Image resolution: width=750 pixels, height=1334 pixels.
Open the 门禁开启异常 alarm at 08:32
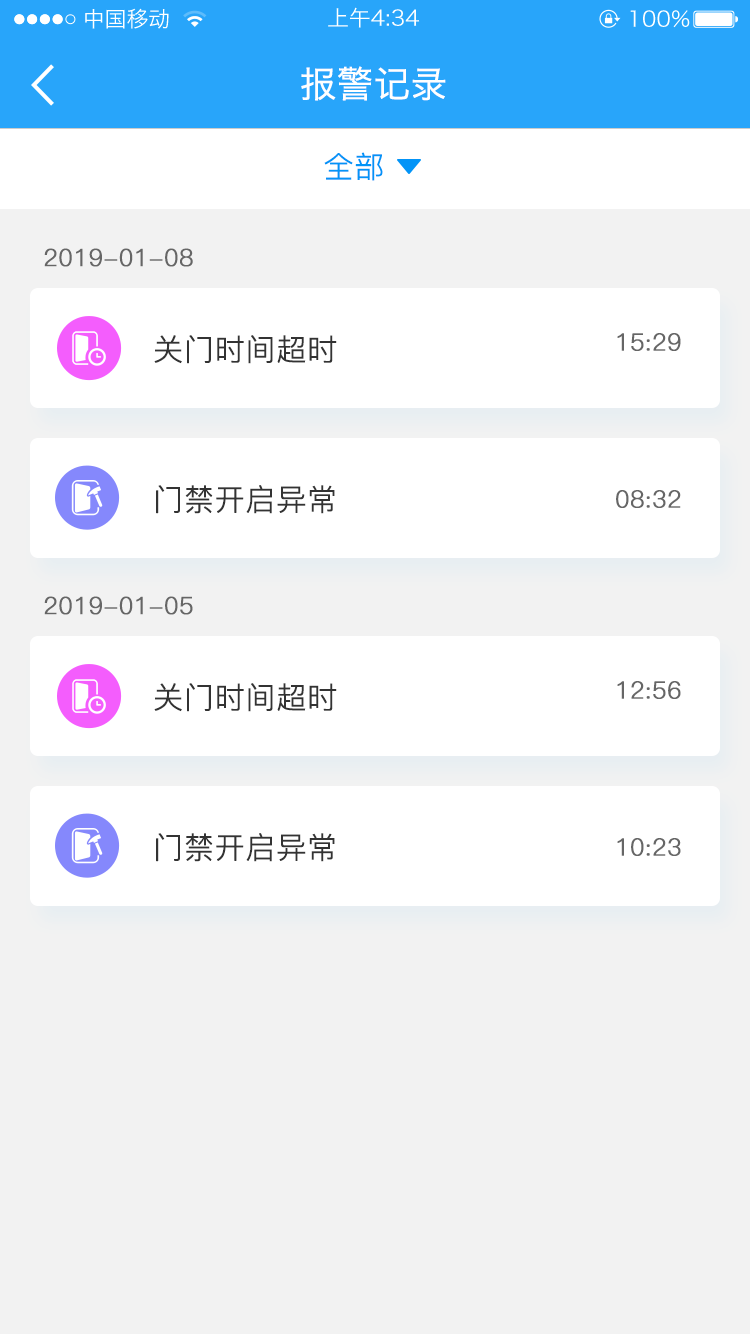point(375,498)
